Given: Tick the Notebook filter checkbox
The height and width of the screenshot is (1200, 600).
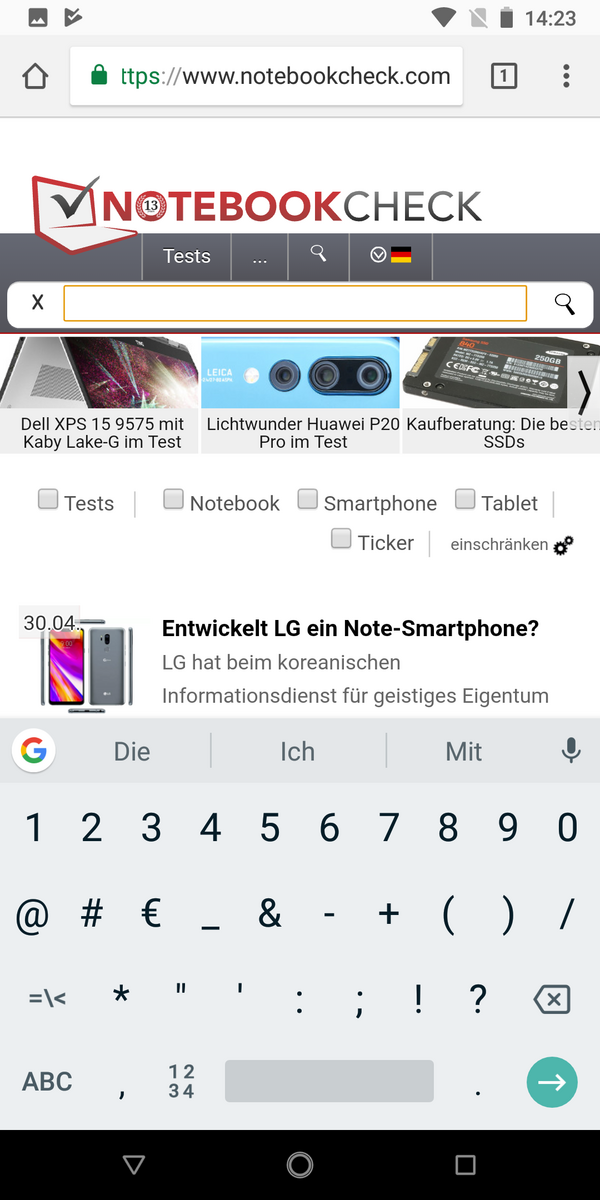Looking at the screenshot, I should [x=174, y=499].
